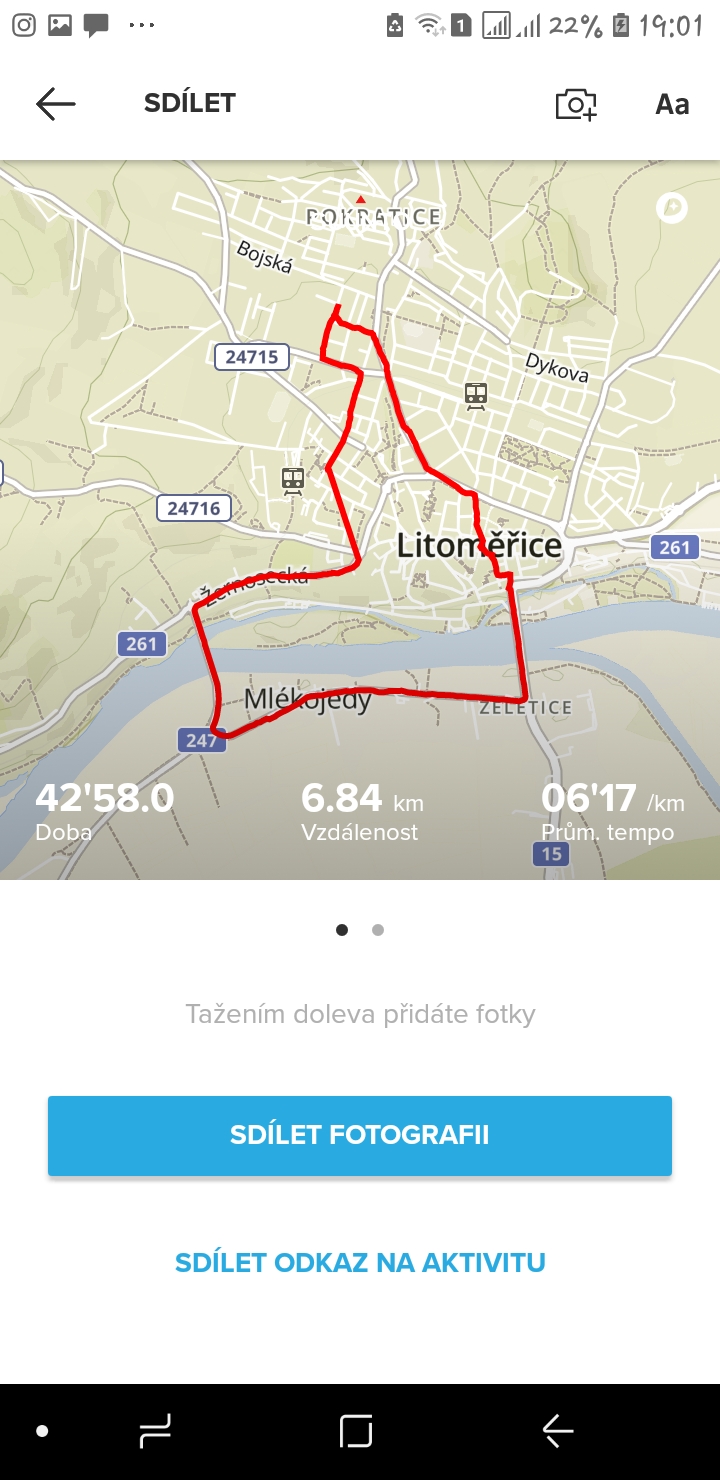This screenshot has height=1480, width=720.
Task: Tap the SDÍLET ODKAZ NA AKTIVITU link
Action: coord(360,1262)
